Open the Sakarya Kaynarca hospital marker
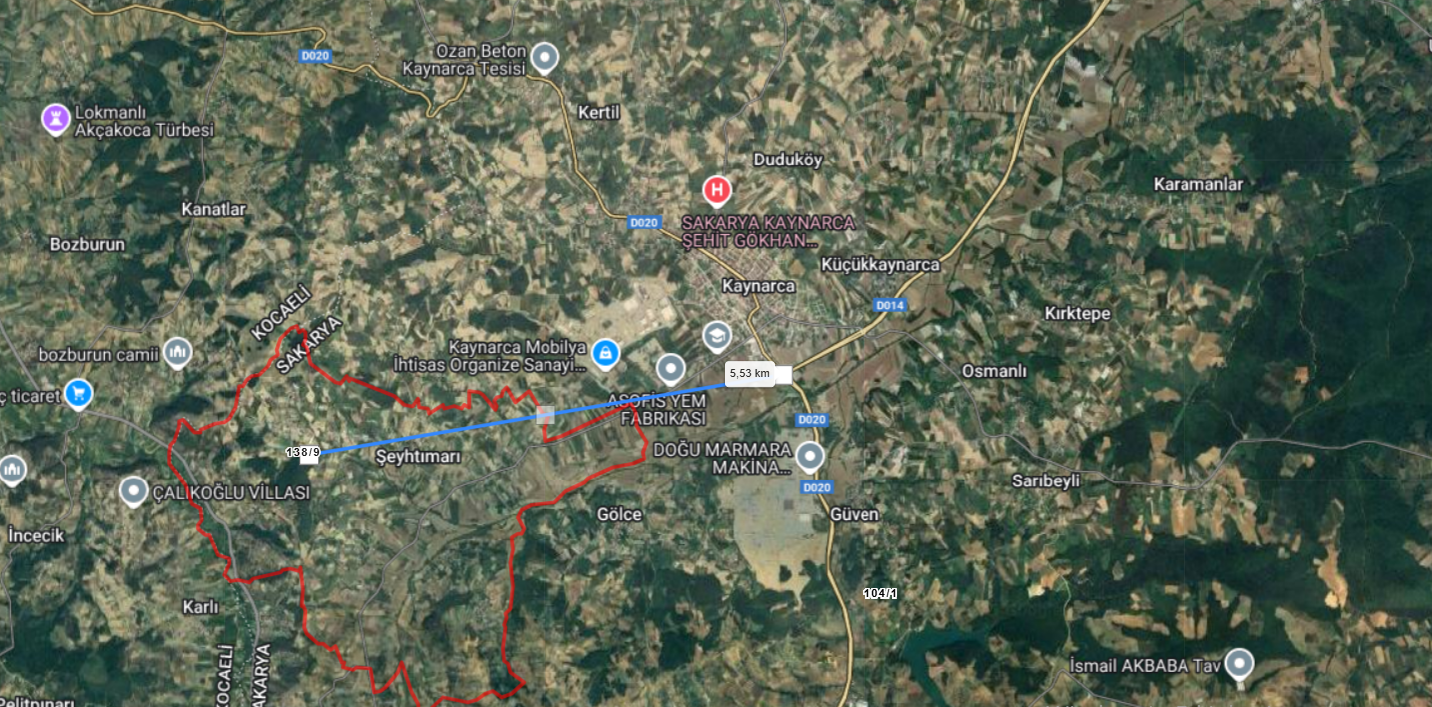The width and height of the screenshot is (1432, 707). pyautogui.click(x=716, y=190)
